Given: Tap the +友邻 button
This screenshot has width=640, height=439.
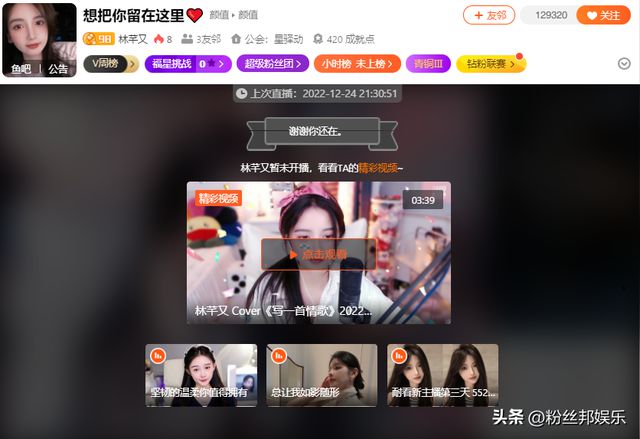Looking at the screenshot, I should [489, 15].
